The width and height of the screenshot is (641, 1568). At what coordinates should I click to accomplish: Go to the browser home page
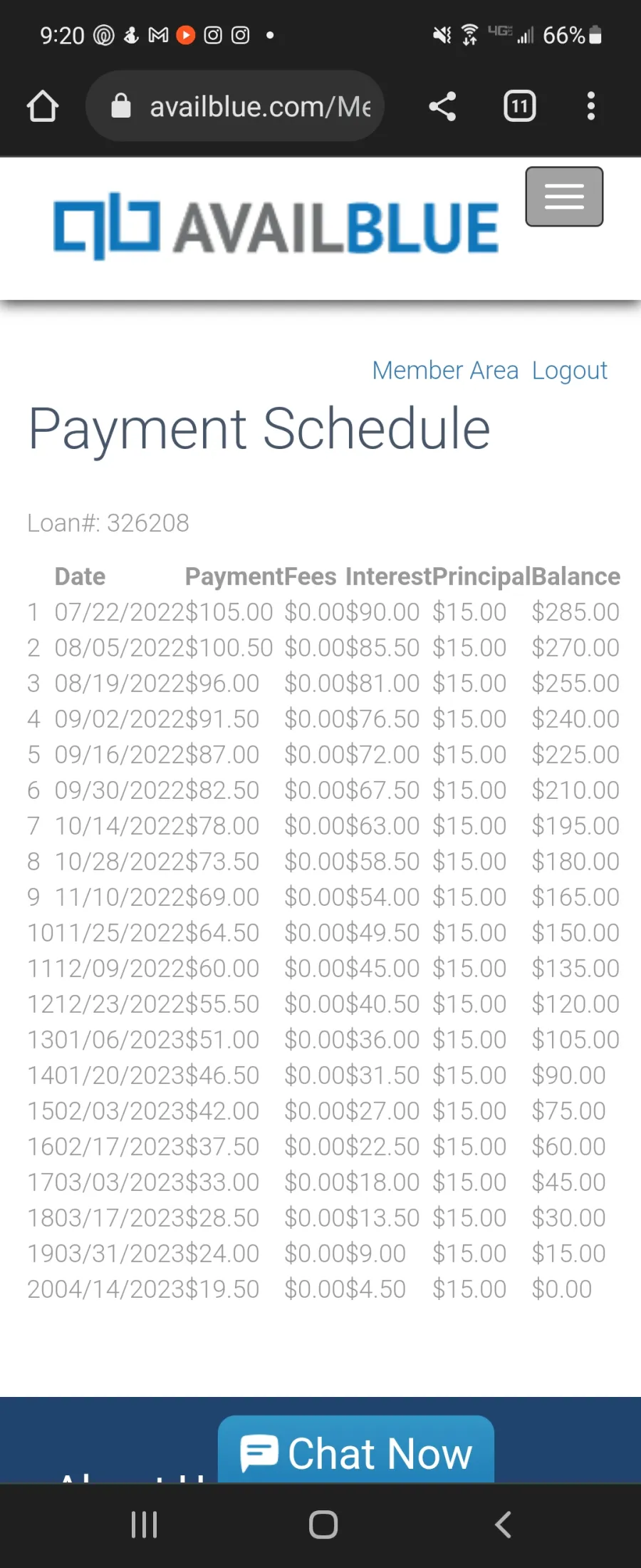coord(43,107)
